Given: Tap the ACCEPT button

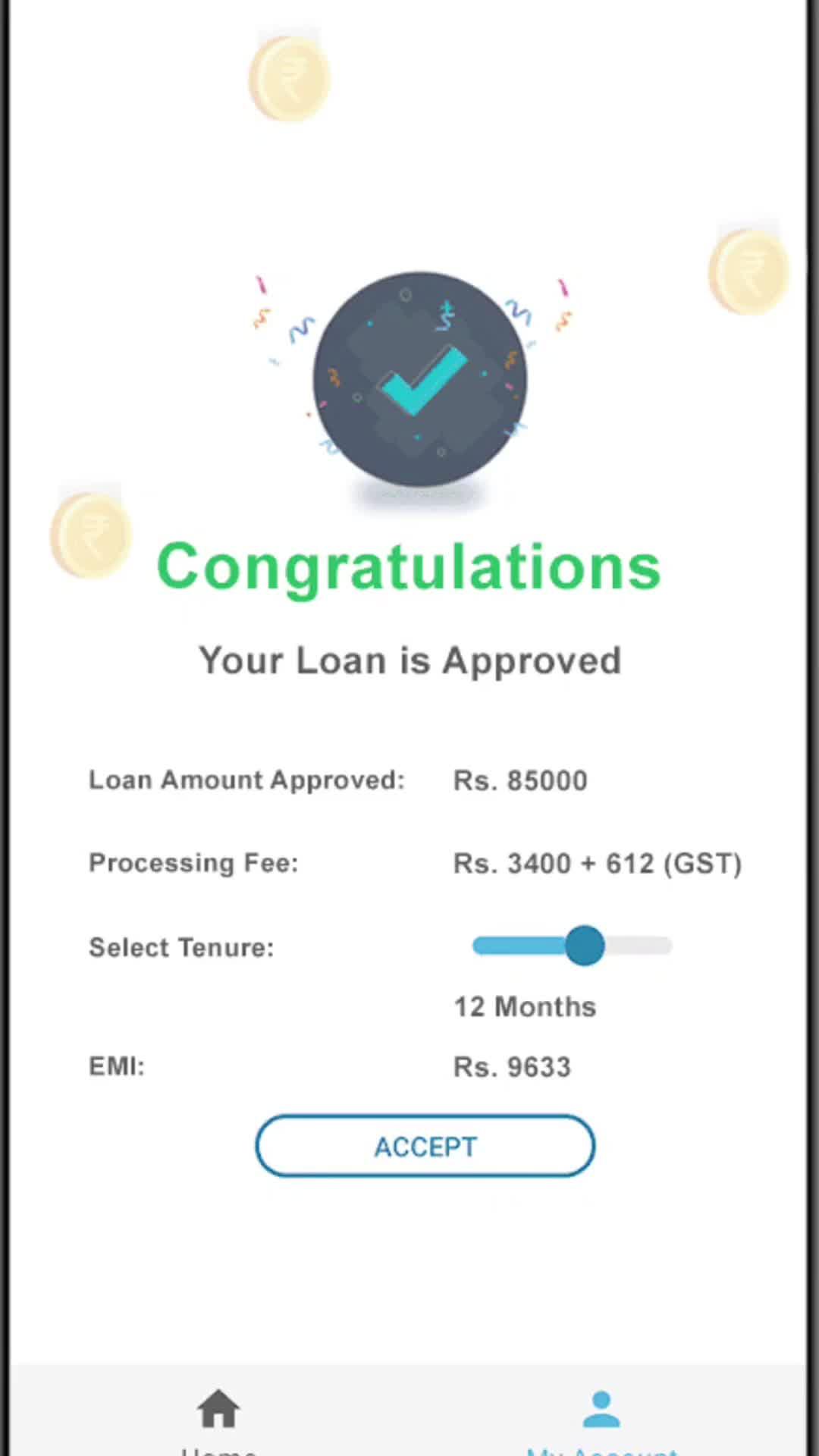Looking at the screenshot, I should pyautogui.click(x=425, y=1147).
